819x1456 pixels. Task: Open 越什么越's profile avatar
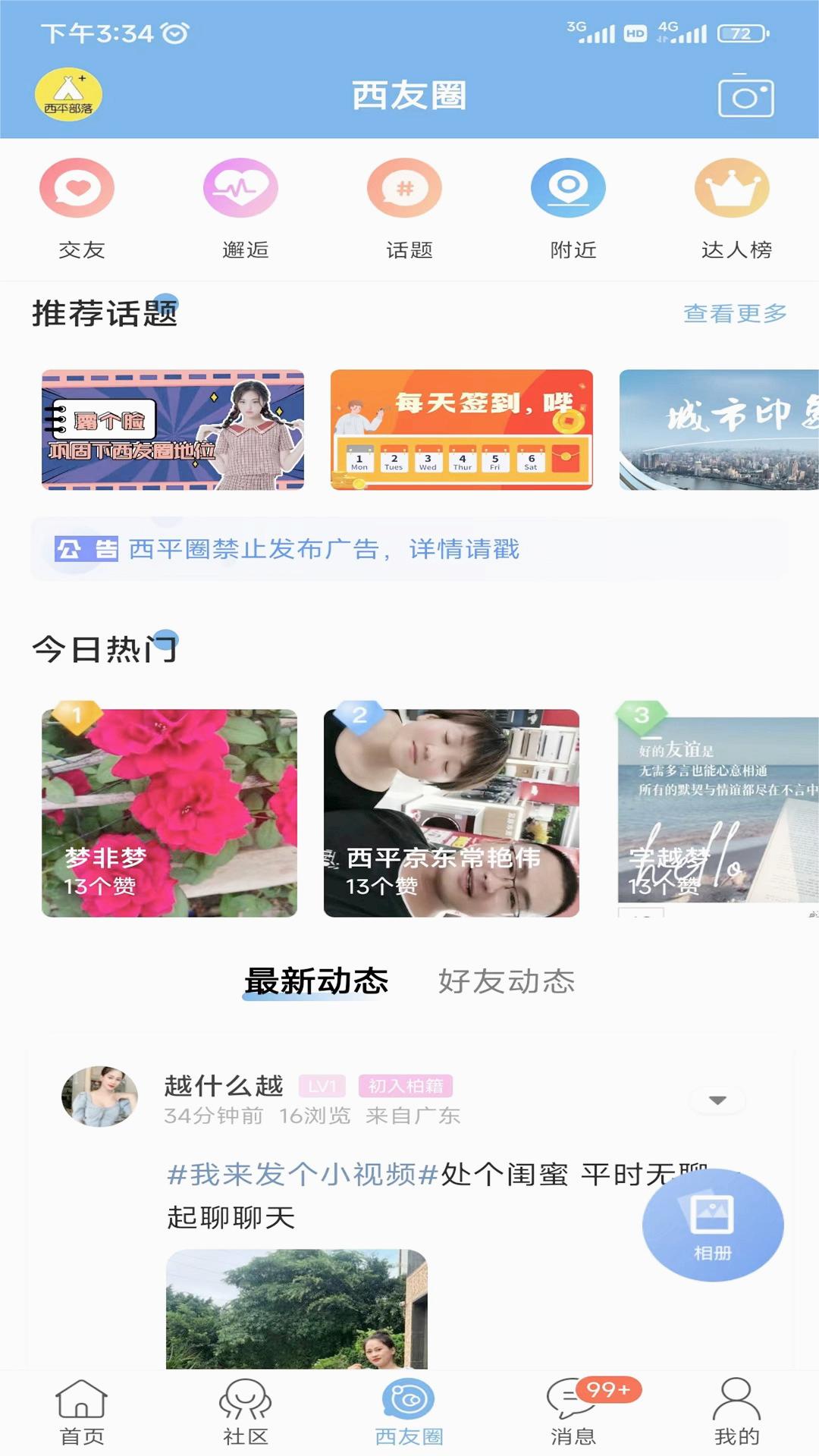click(x=100, y=1097)
